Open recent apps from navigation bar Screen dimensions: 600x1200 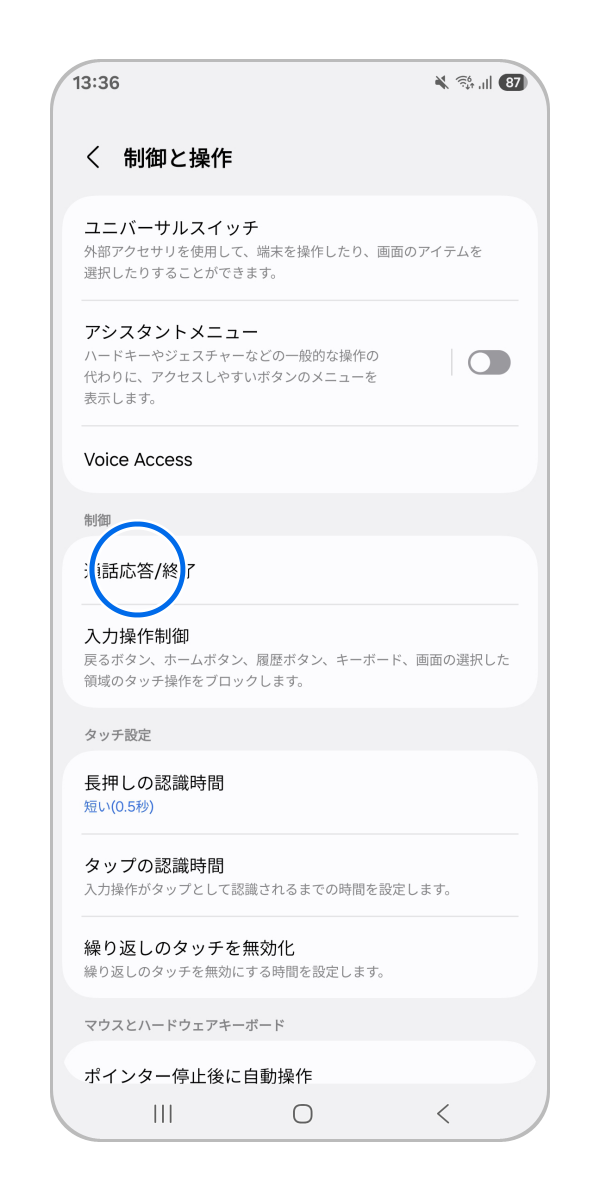pos(163,1113)
